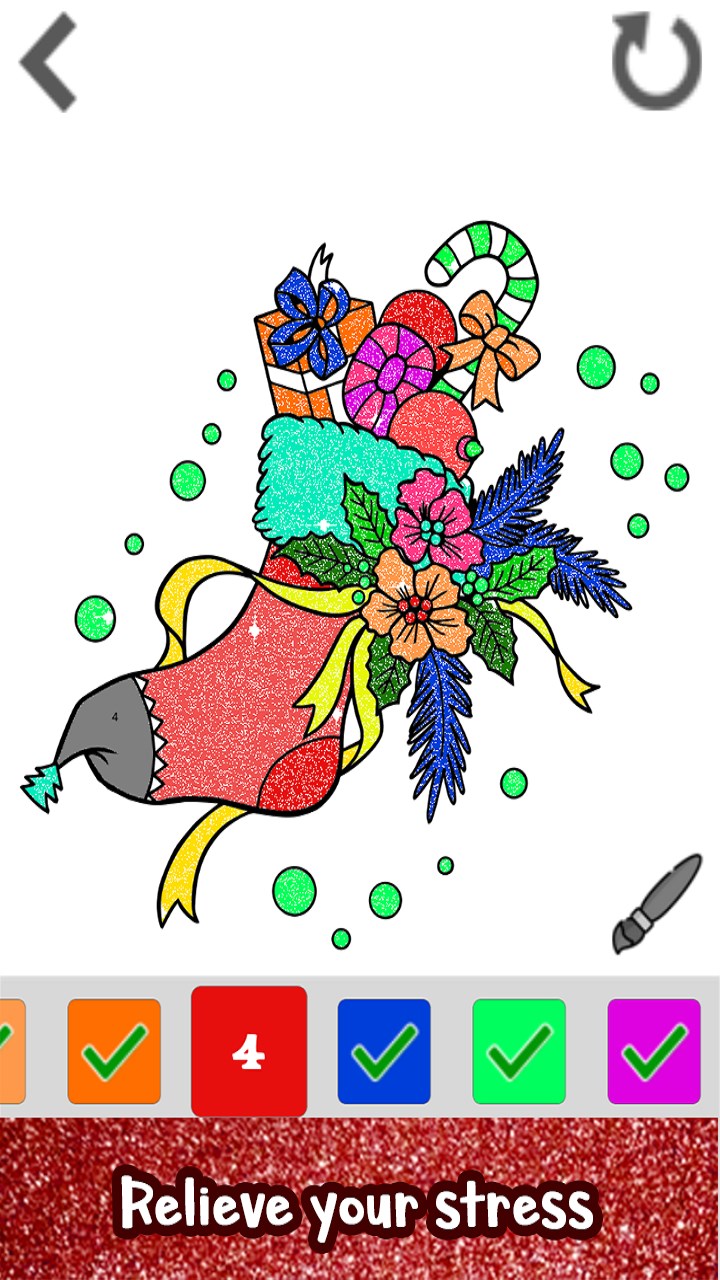Pick the blue checked color swatch
Image resolution: width=720 pixels, height=1280 pixels.
pyautogui.click(x=384, y=1051)
